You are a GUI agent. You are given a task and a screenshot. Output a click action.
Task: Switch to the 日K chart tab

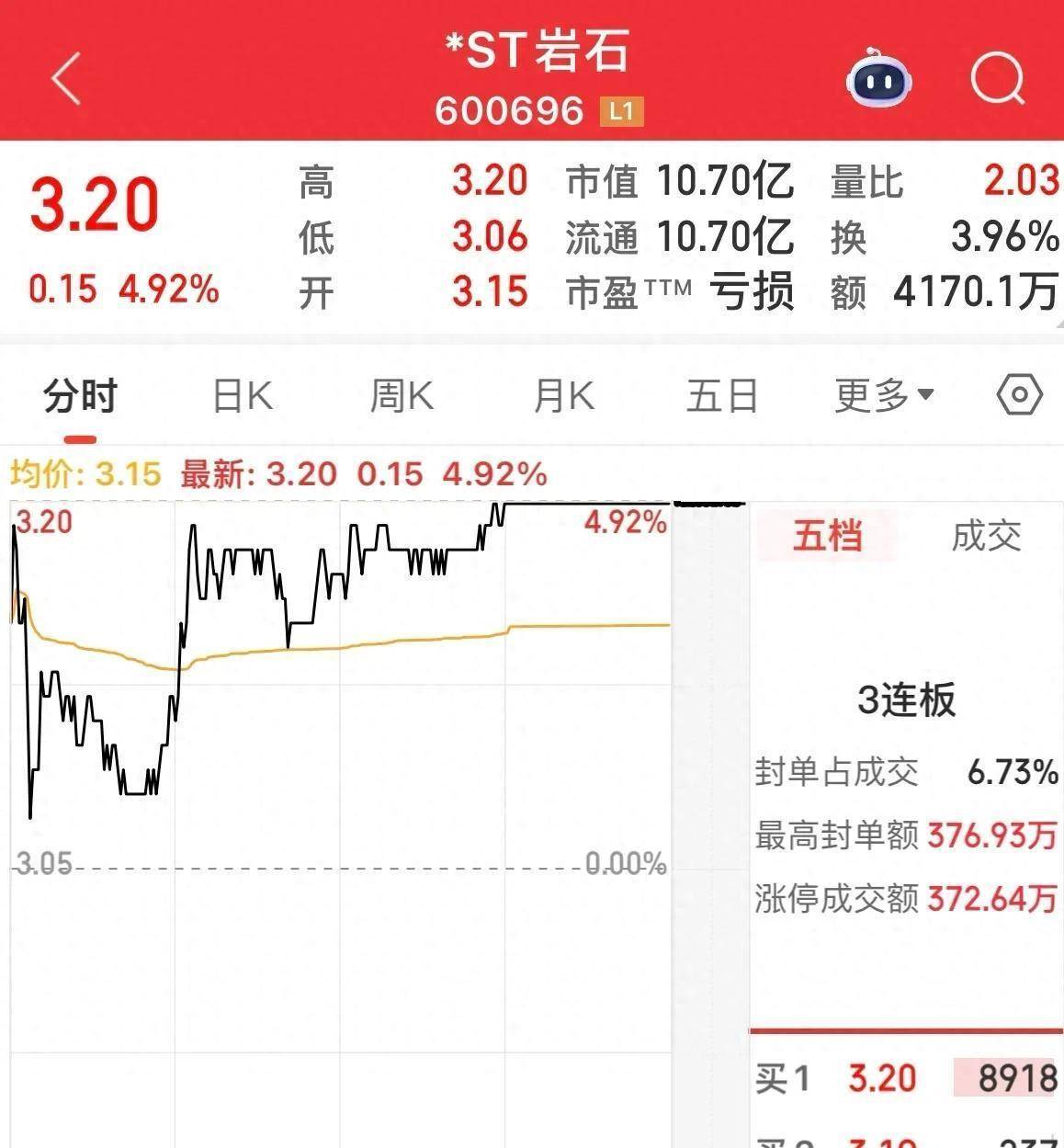point(243,396)
